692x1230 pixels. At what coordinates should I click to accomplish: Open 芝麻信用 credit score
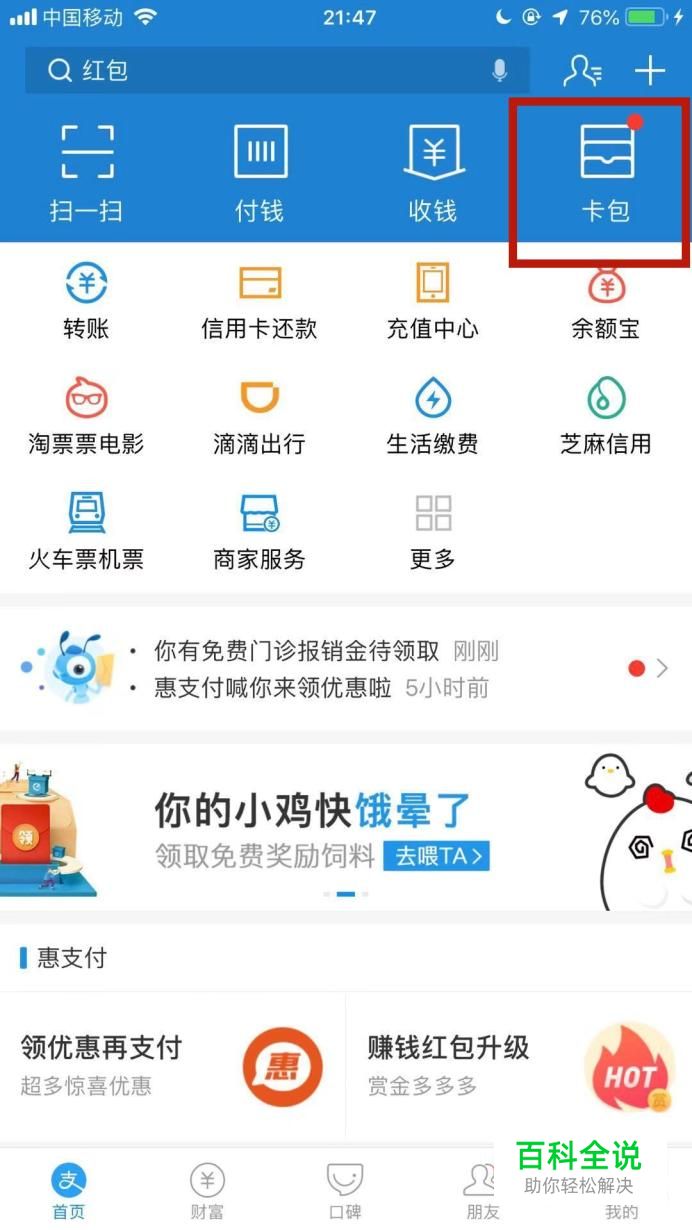605,416
